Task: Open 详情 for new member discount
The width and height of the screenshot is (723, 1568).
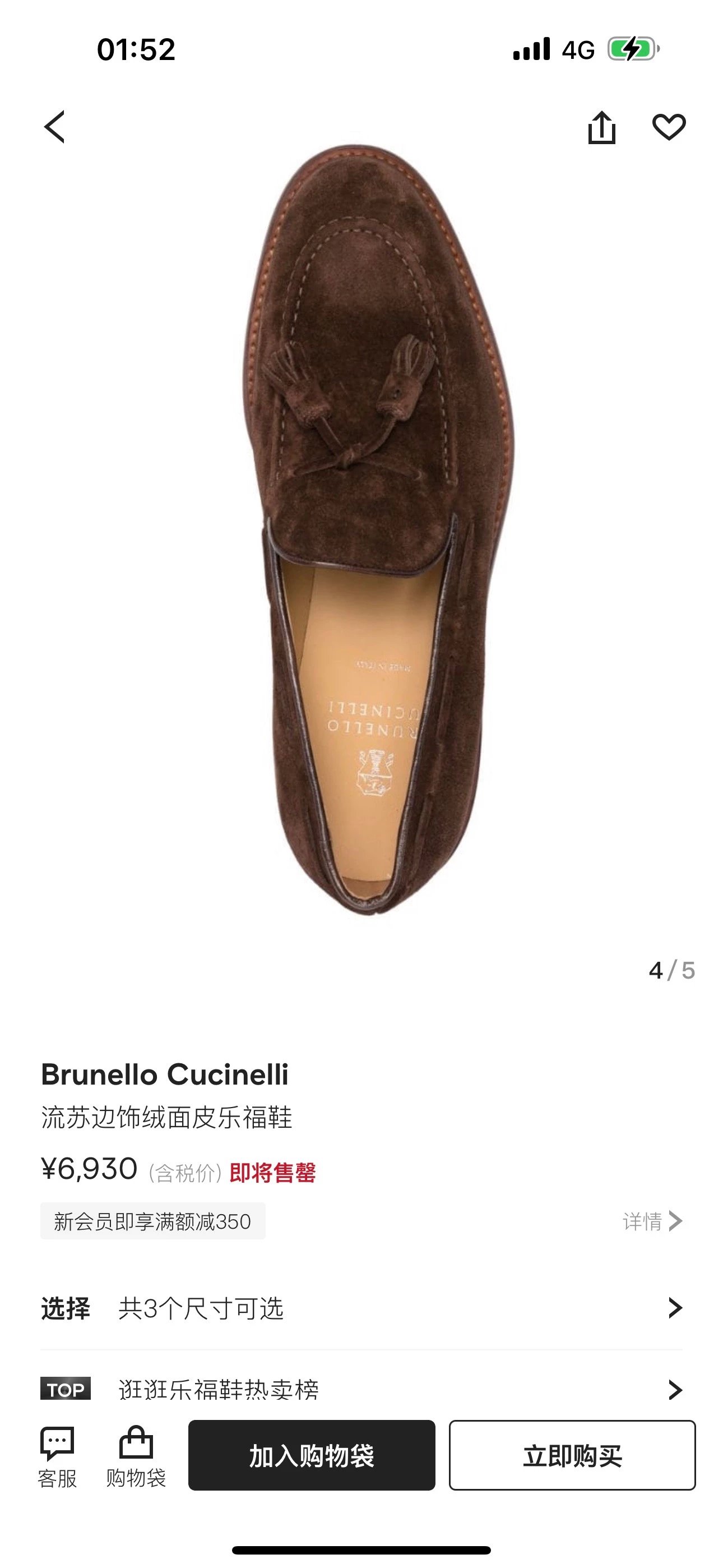Action: [652, 1221]
